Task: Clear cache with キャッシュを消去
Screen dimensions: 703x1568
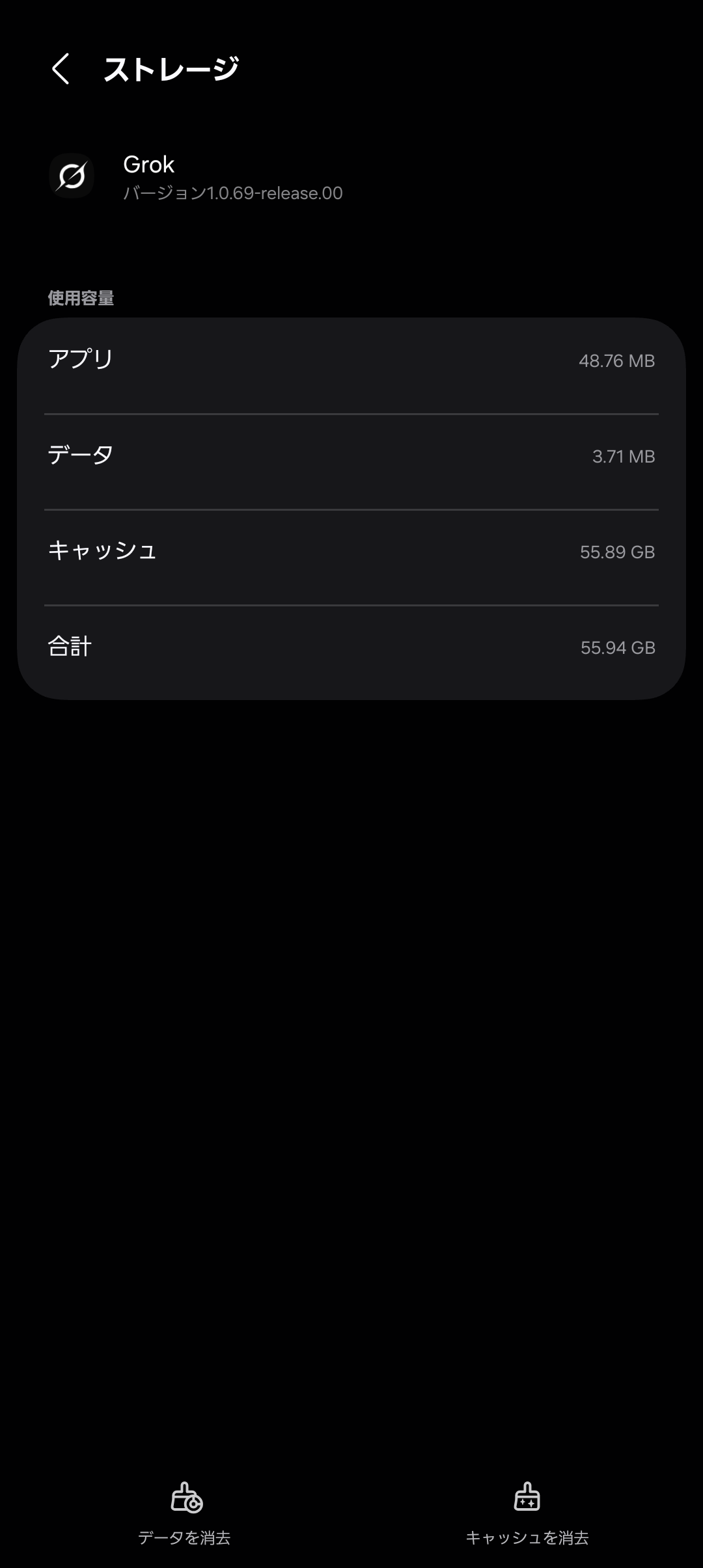Action: [x=527, y=1512]
